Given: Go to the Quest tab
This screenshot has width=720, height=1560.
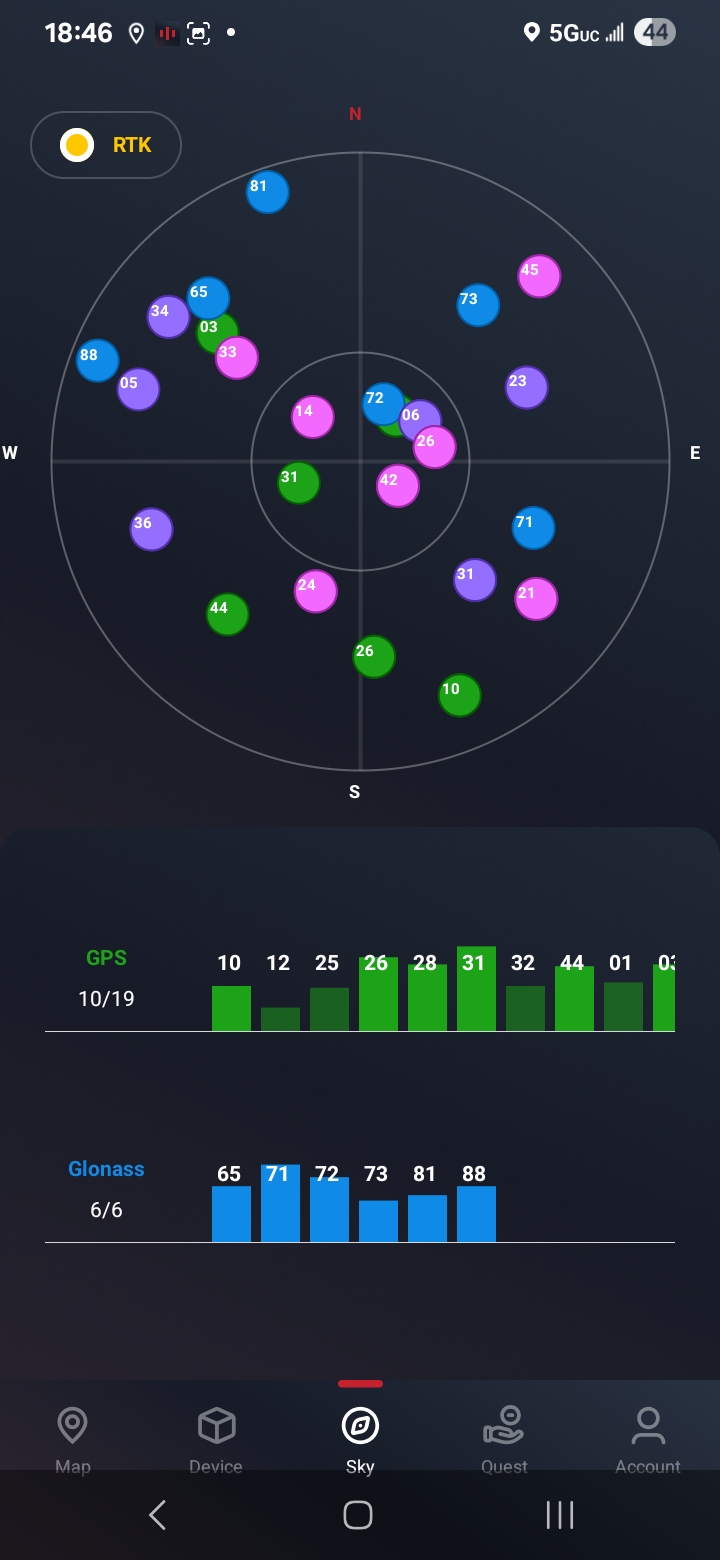Looking at the screenshot, I should (504, 1440).
